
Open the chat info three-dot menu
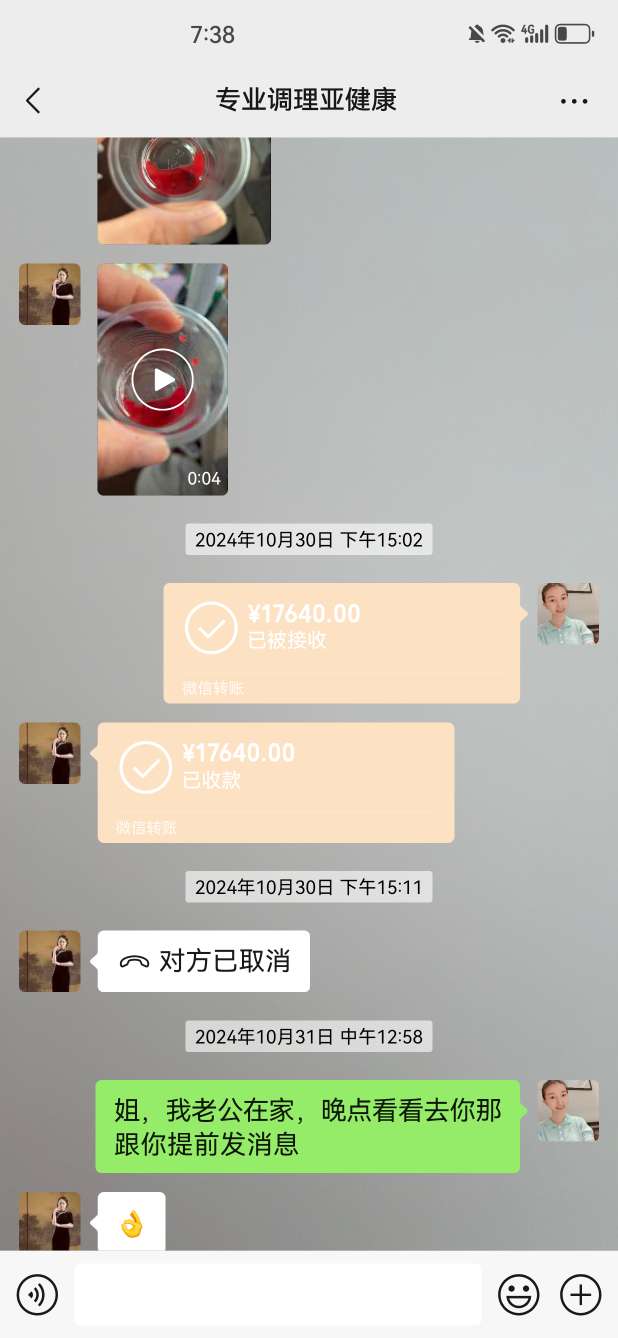pyautogui.click(x=574, y=101)
